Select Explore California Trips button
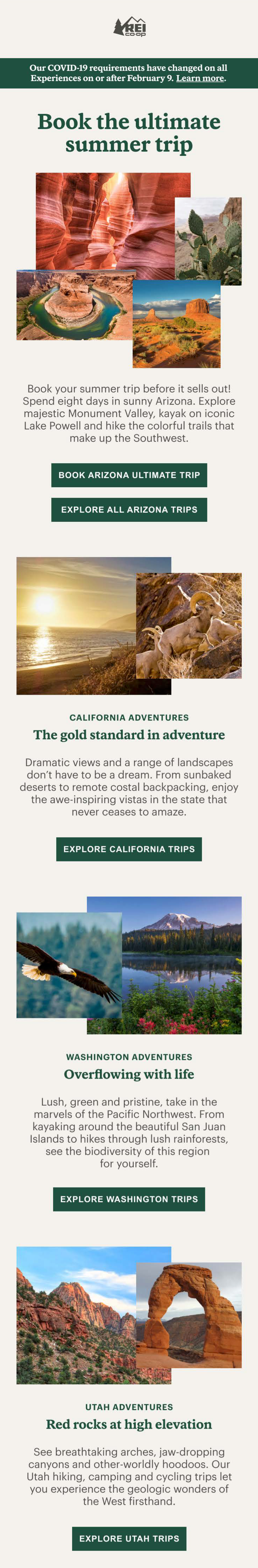The width and height of the screenshot is (258, 1568). (x=129, y=848)
